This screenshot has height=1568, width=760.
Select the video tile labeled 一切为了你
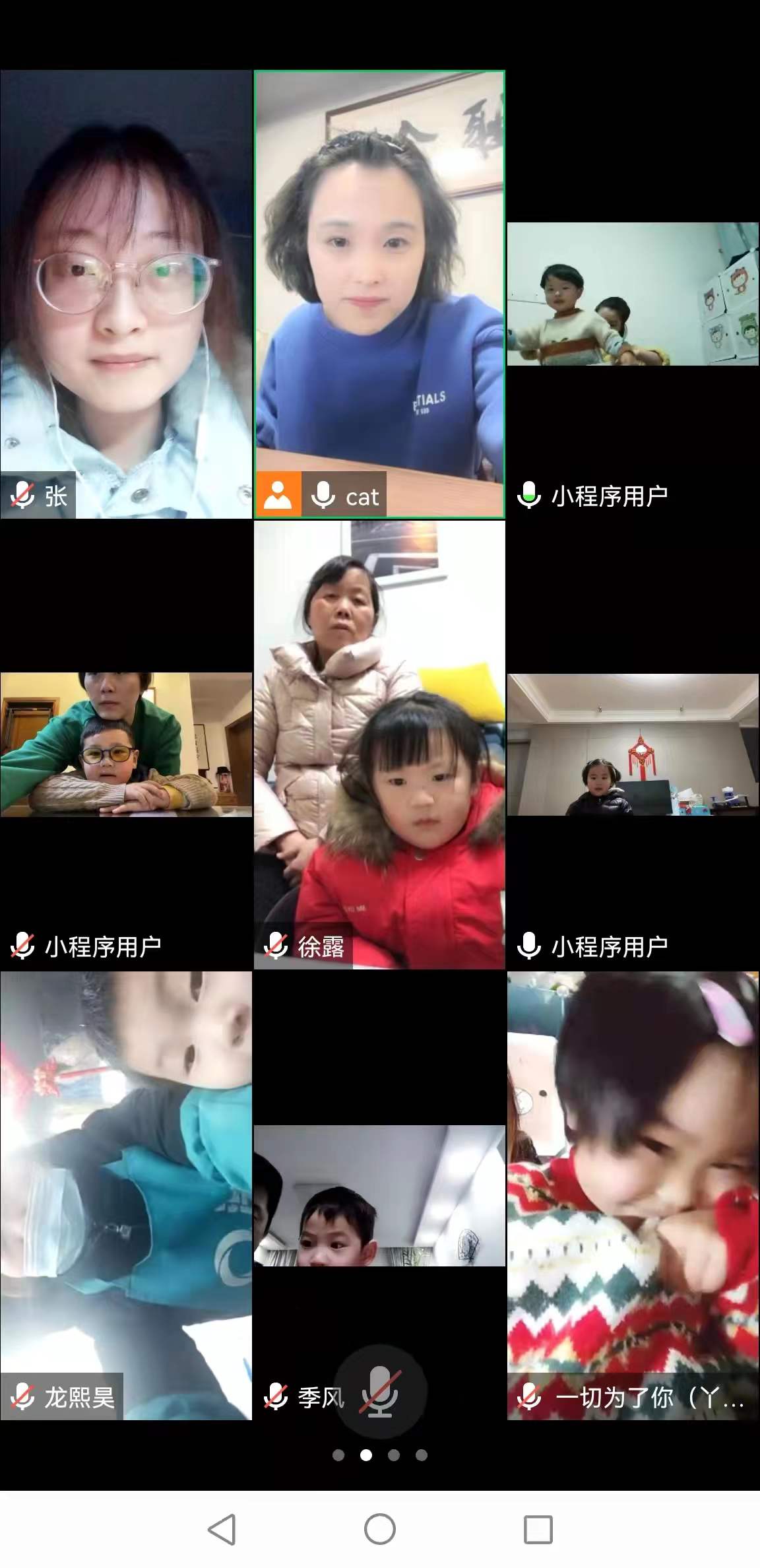633,1194
